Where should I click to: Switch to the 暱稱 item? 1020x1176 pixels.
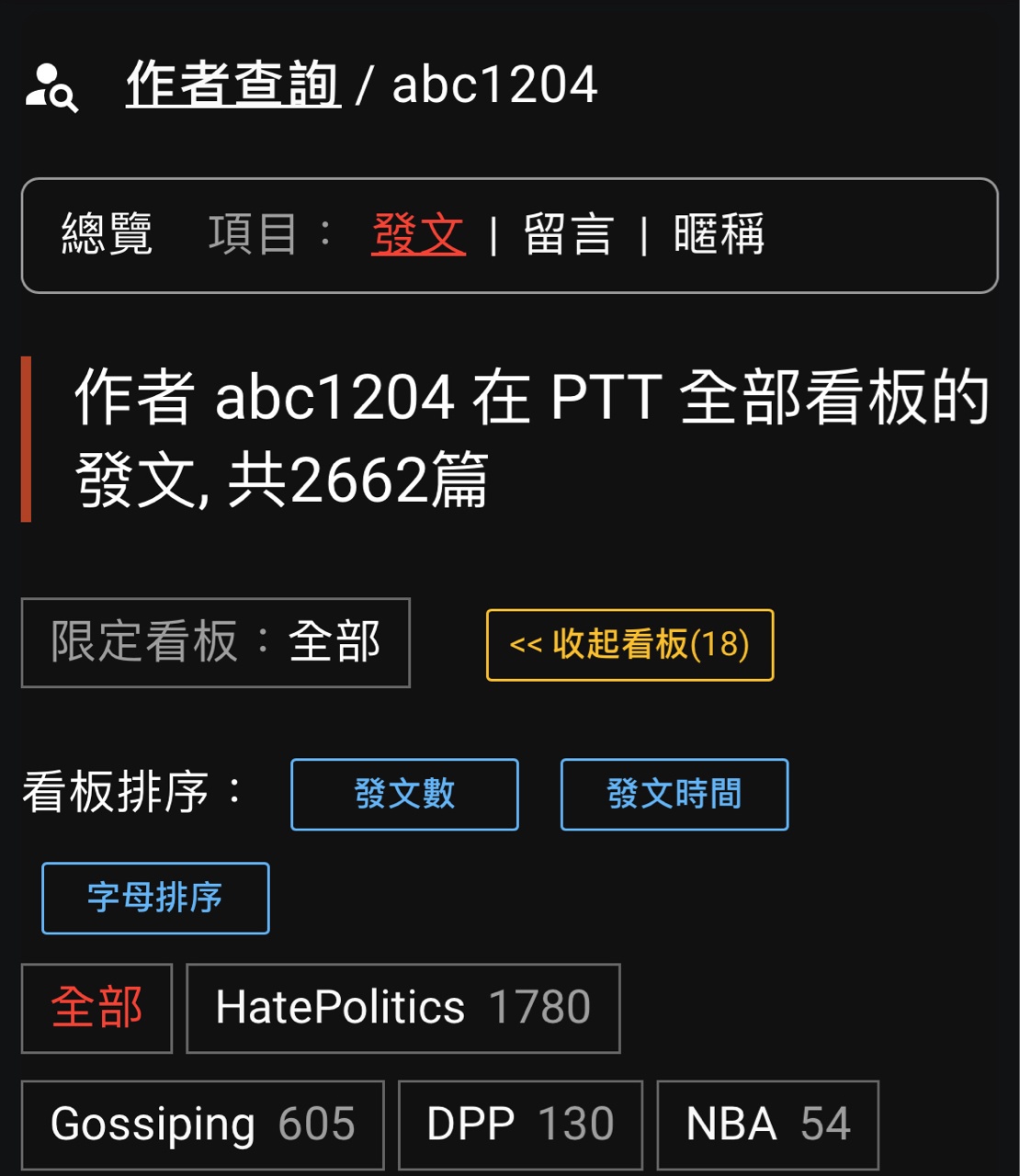point(719,234)
